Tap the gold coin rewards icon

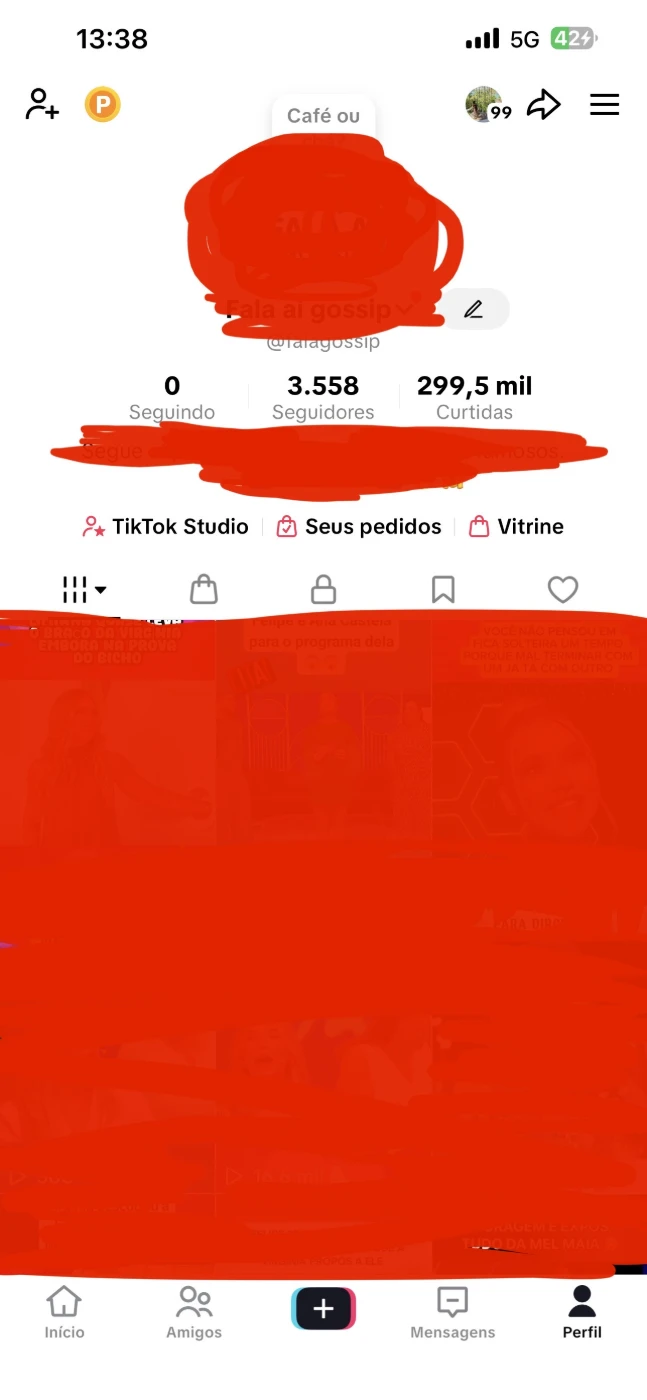102,104
